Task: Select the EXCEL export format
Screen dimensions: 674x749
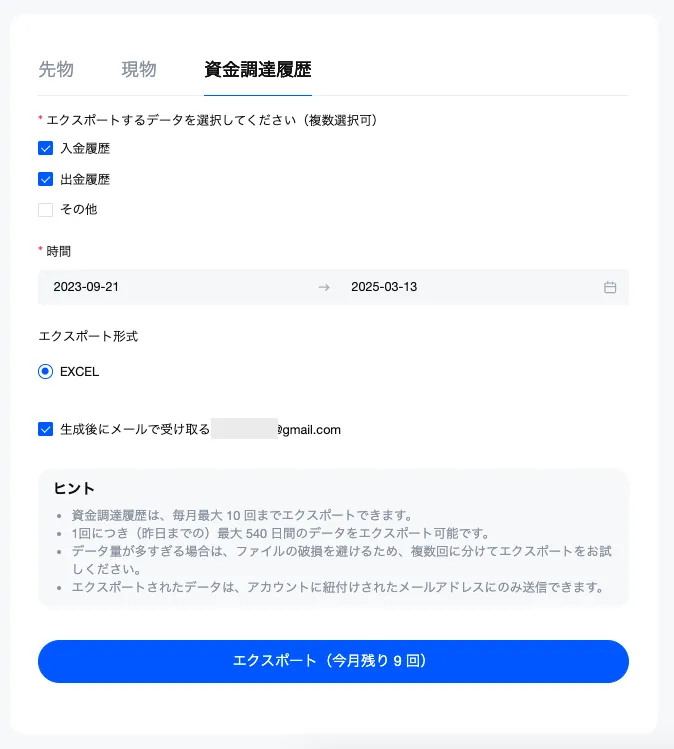Action: (x=45, y=371)
